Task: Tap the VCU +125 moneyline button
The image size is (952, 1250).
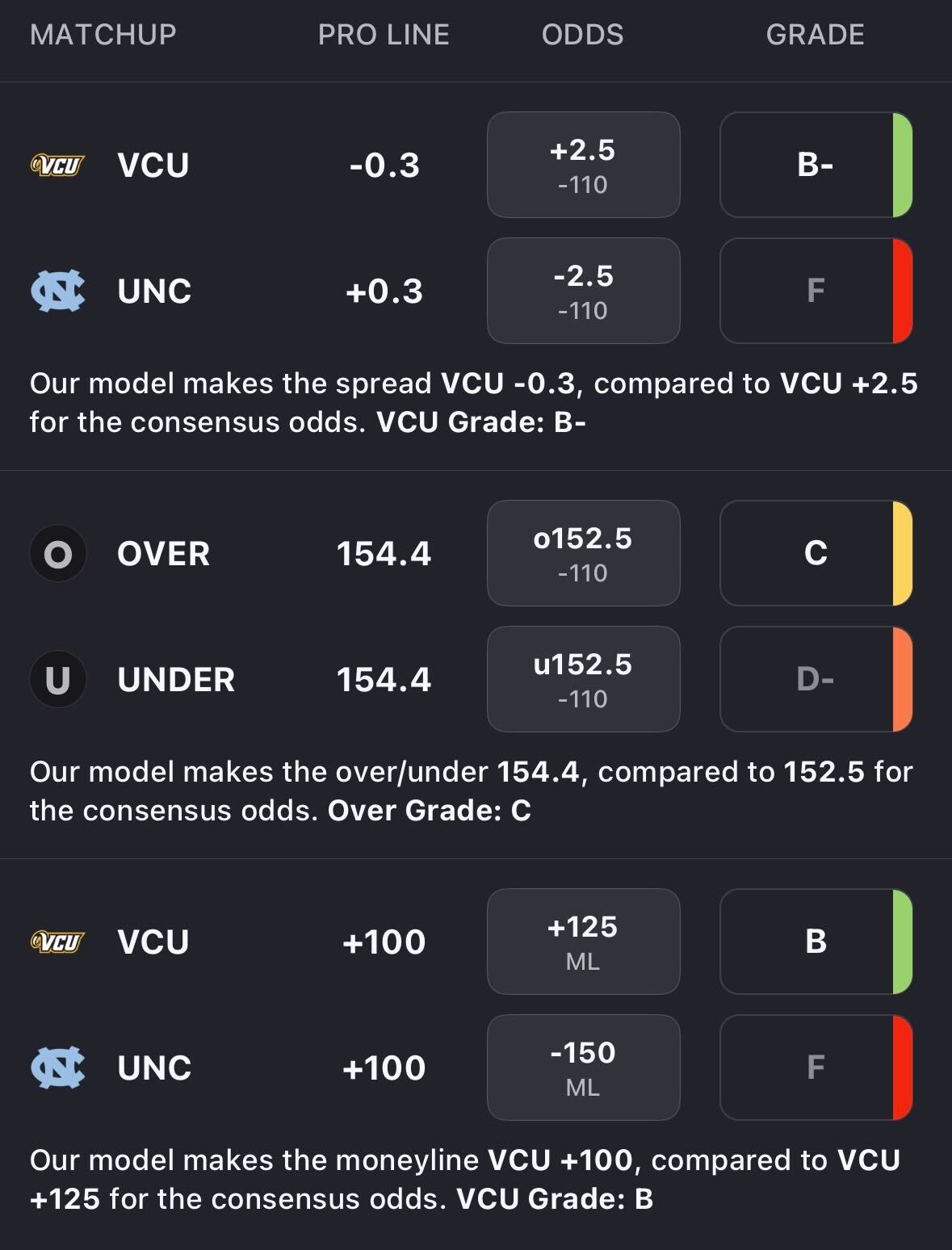Action: pos(583,942)
